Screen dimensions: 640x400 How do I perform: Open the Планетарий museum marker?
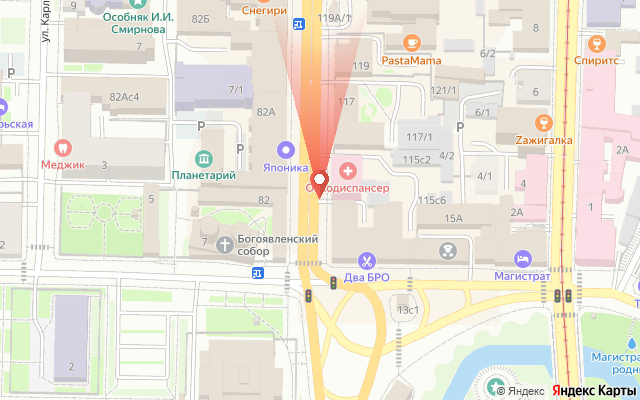pos(204,159)
